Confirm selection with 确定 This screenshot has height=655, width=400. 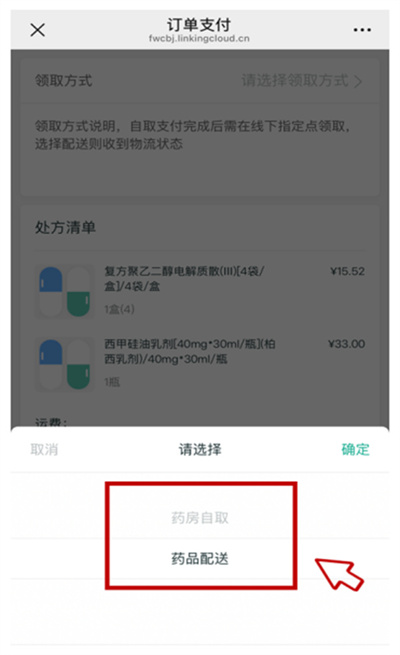click(x=355, y=449)
